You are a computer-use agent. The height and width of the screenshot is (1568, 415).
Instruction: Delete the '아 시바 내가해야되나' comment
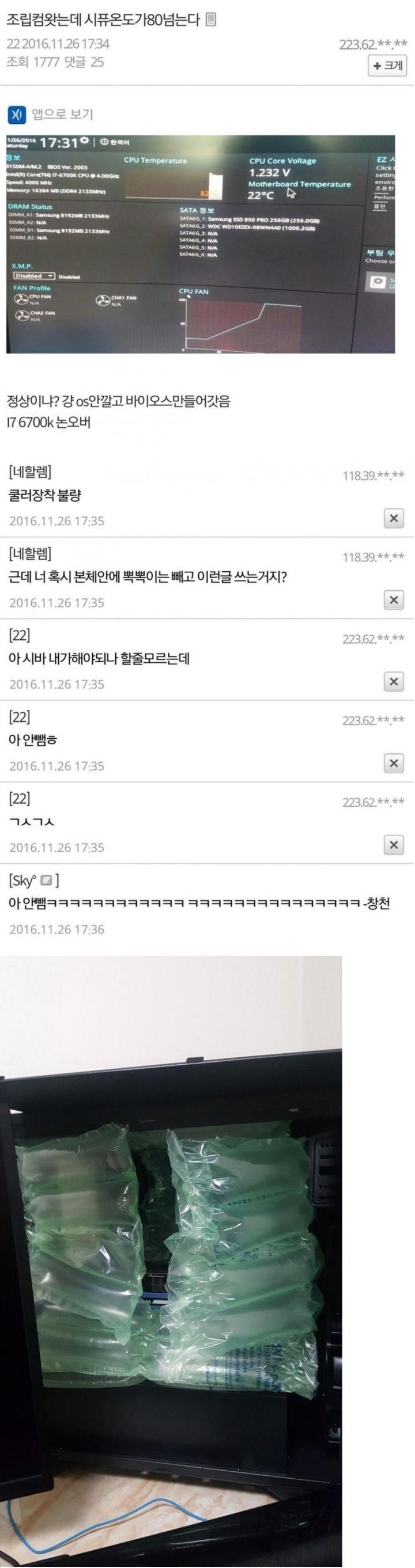394,682
